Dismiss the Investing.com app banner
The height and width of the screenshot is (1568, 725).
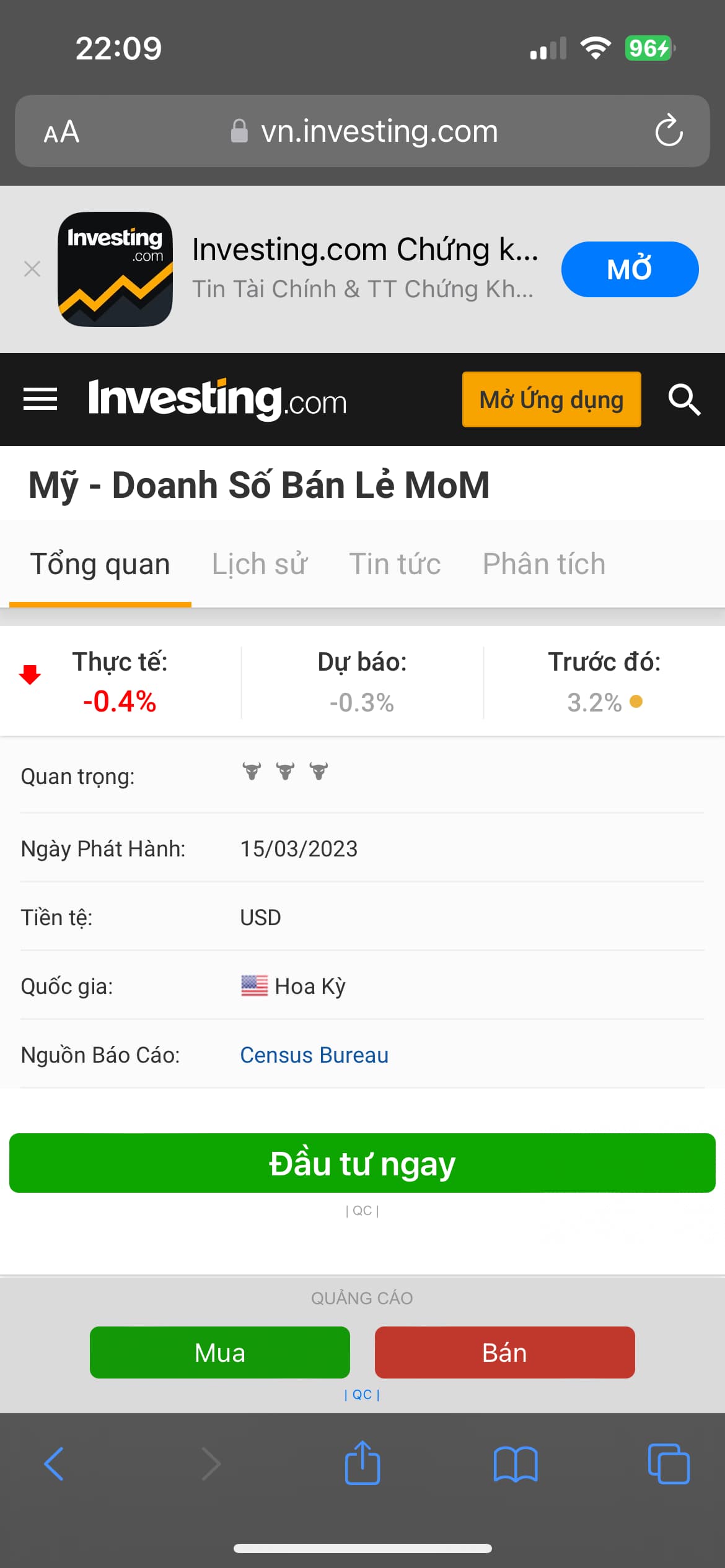click(32, 269)
